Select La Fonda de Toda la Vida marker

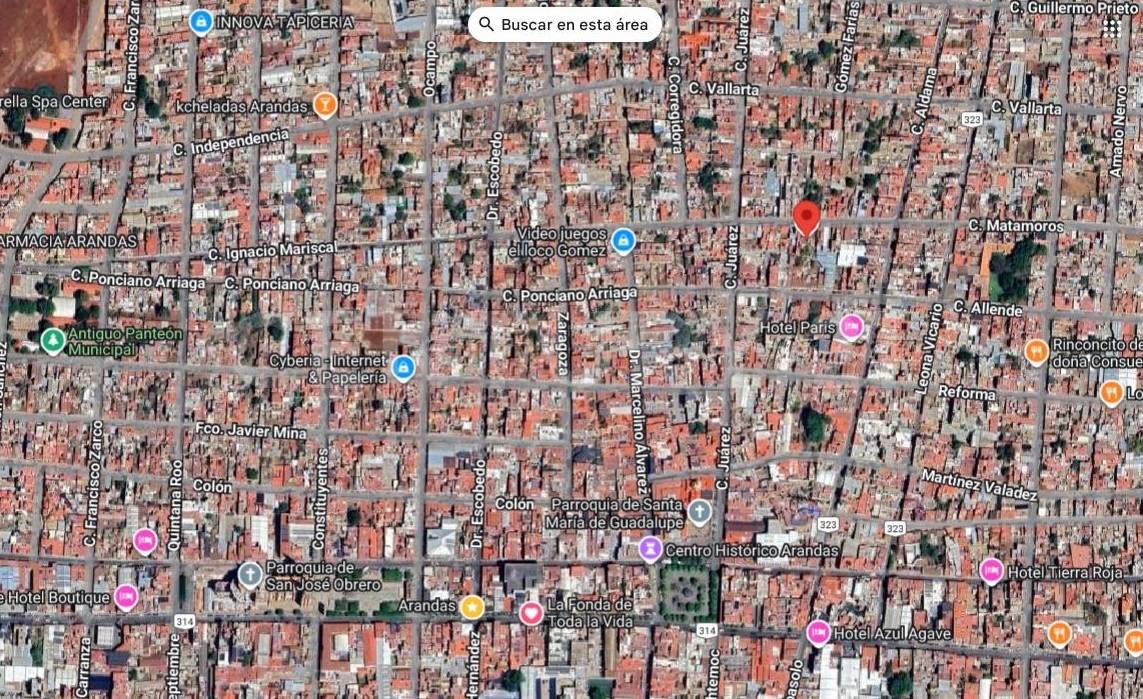coord(531,612)
